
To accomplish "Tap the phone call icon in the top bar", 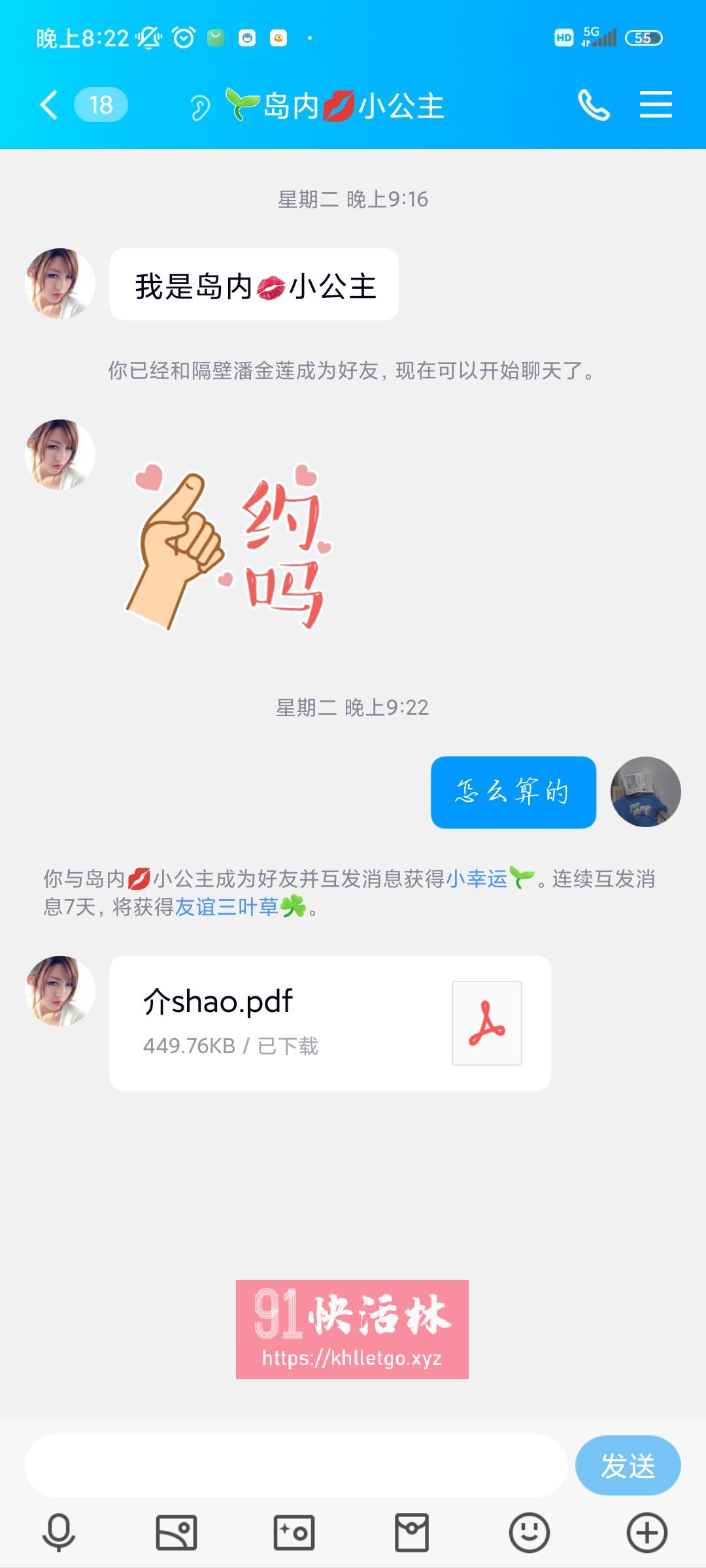I will tap(596, 105).
